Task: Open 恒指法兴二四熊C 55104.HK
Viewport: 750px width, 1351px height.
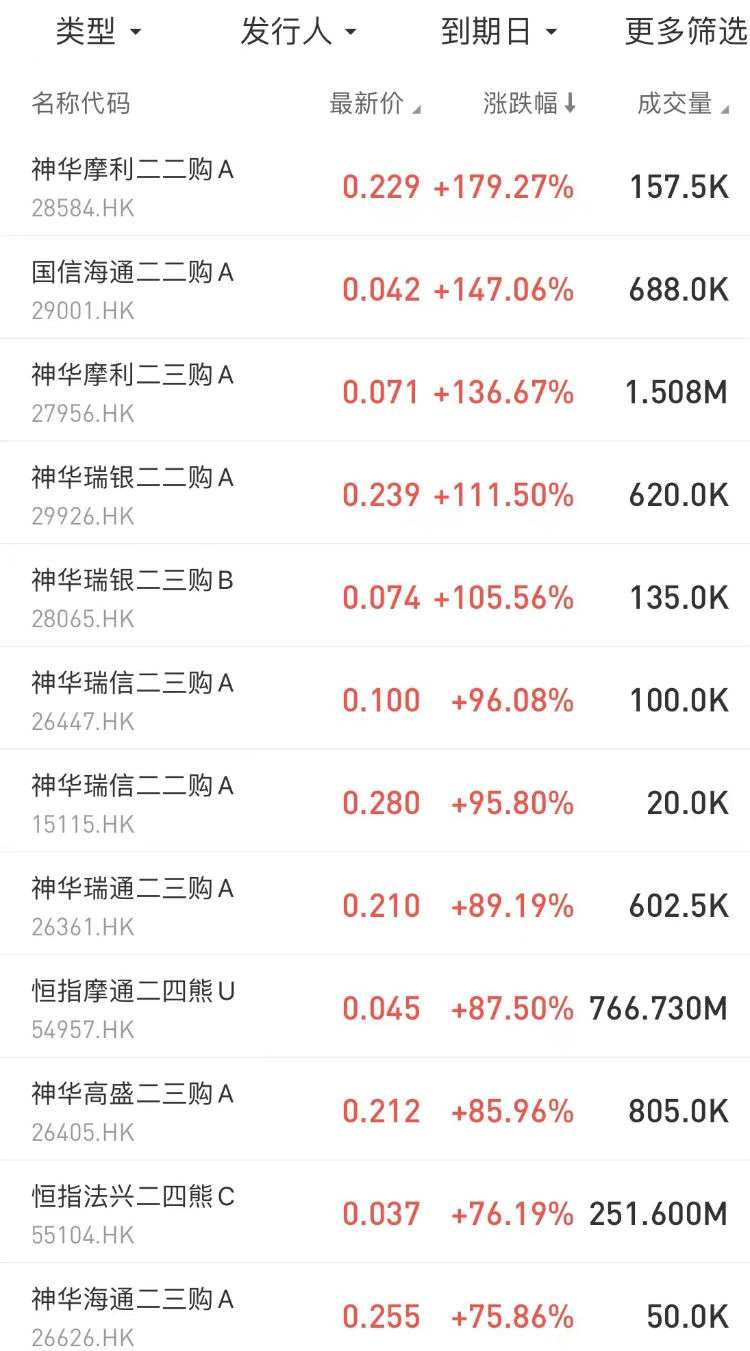Action: point(375,1213)
